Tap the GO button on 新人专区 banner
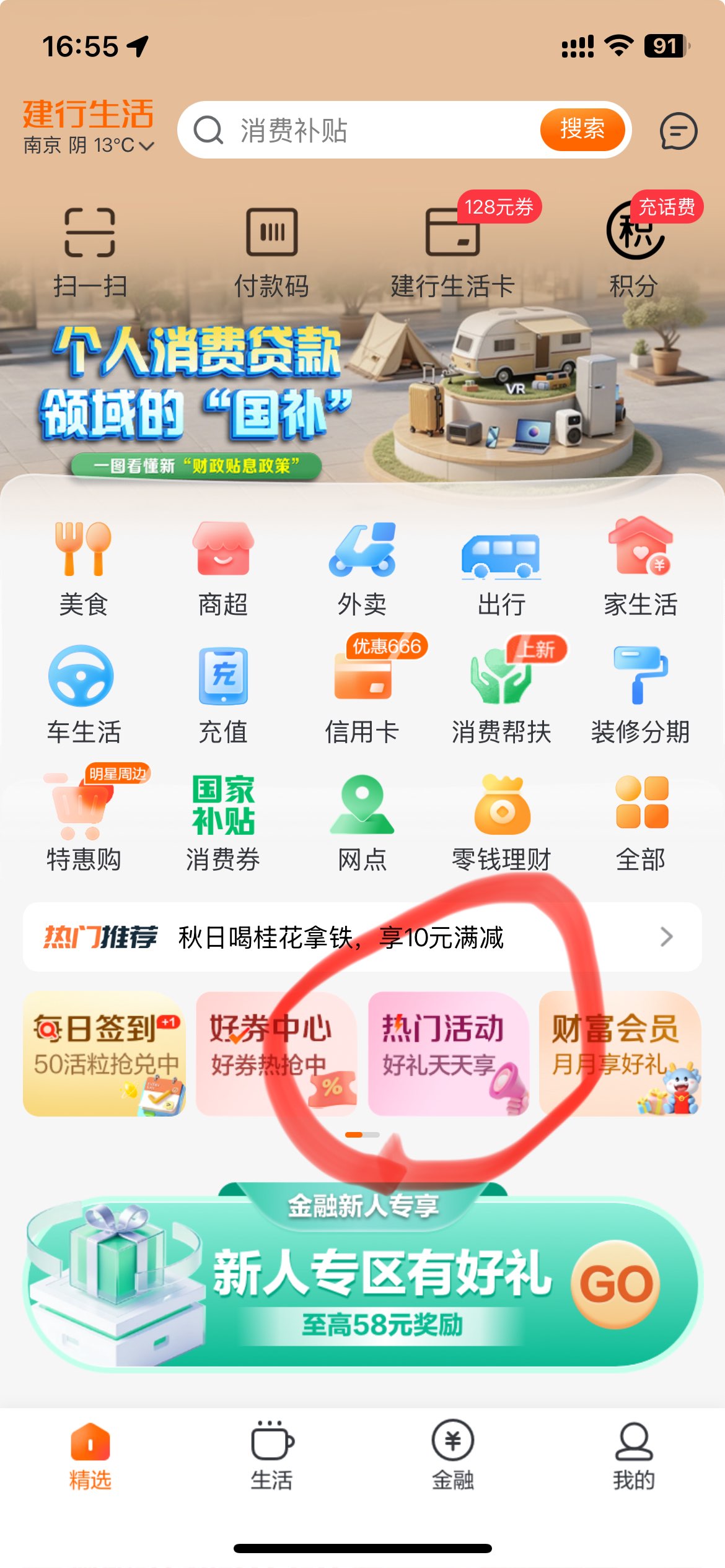 tap(616, 1284)
